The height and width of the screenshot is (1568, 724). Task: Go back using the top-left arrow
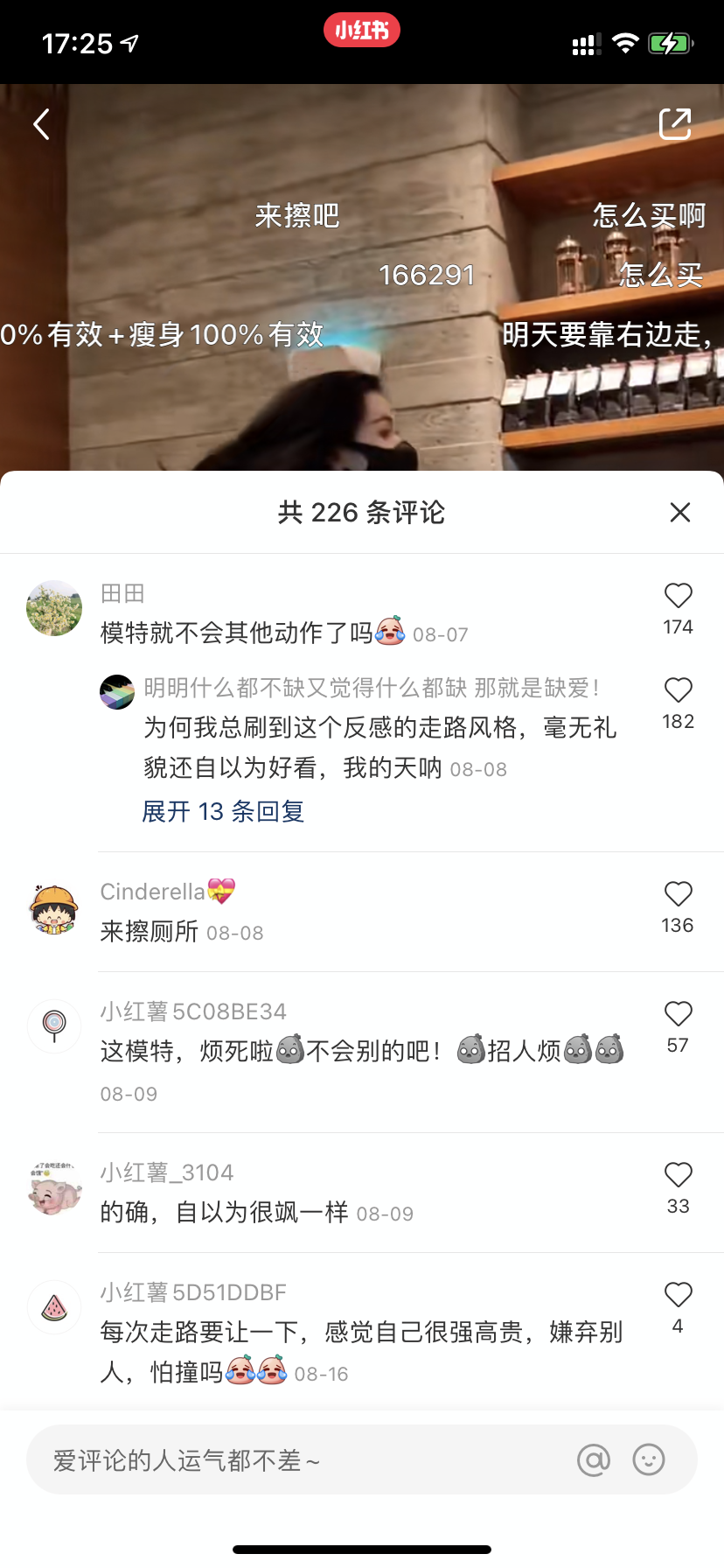point(41,124)
